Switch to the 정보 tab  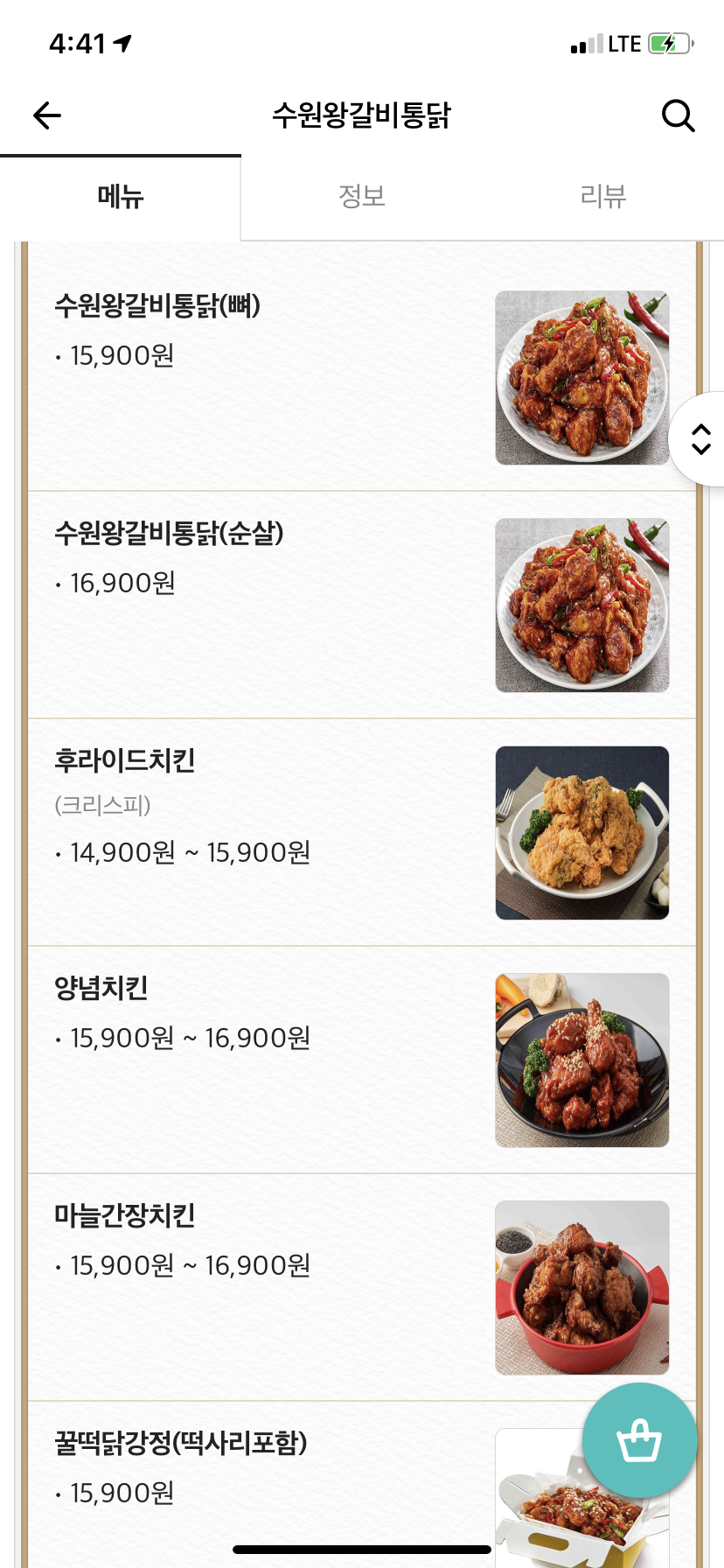(x=362, y=196)
